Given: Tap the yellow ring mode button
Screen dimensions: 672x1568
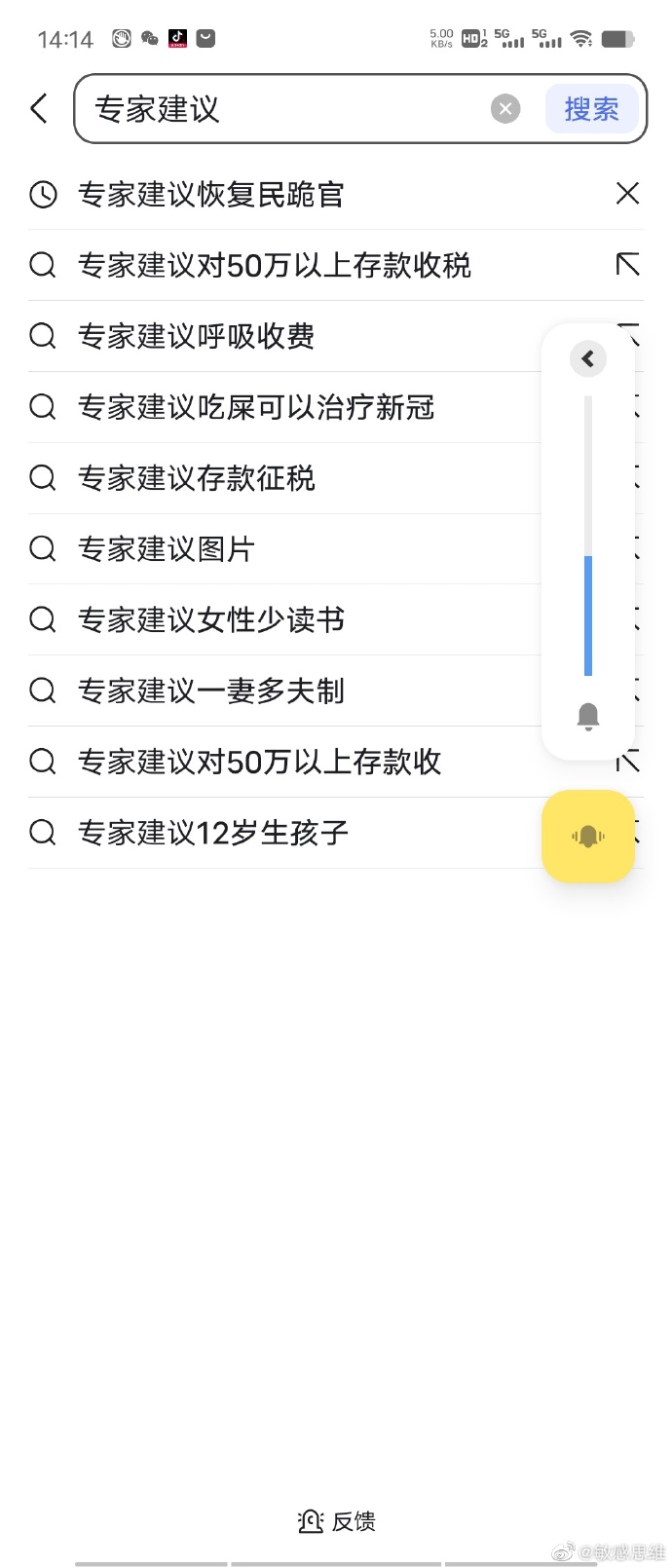Looking at the screenshot, I should pos(587,837).
